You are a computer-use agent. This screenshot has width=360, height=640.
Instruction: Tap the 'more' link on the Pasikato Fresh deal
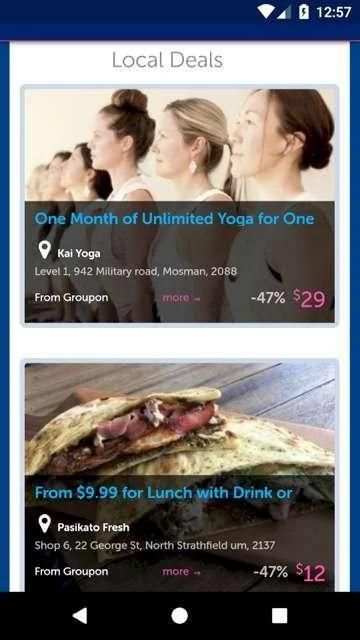point(181,572)
